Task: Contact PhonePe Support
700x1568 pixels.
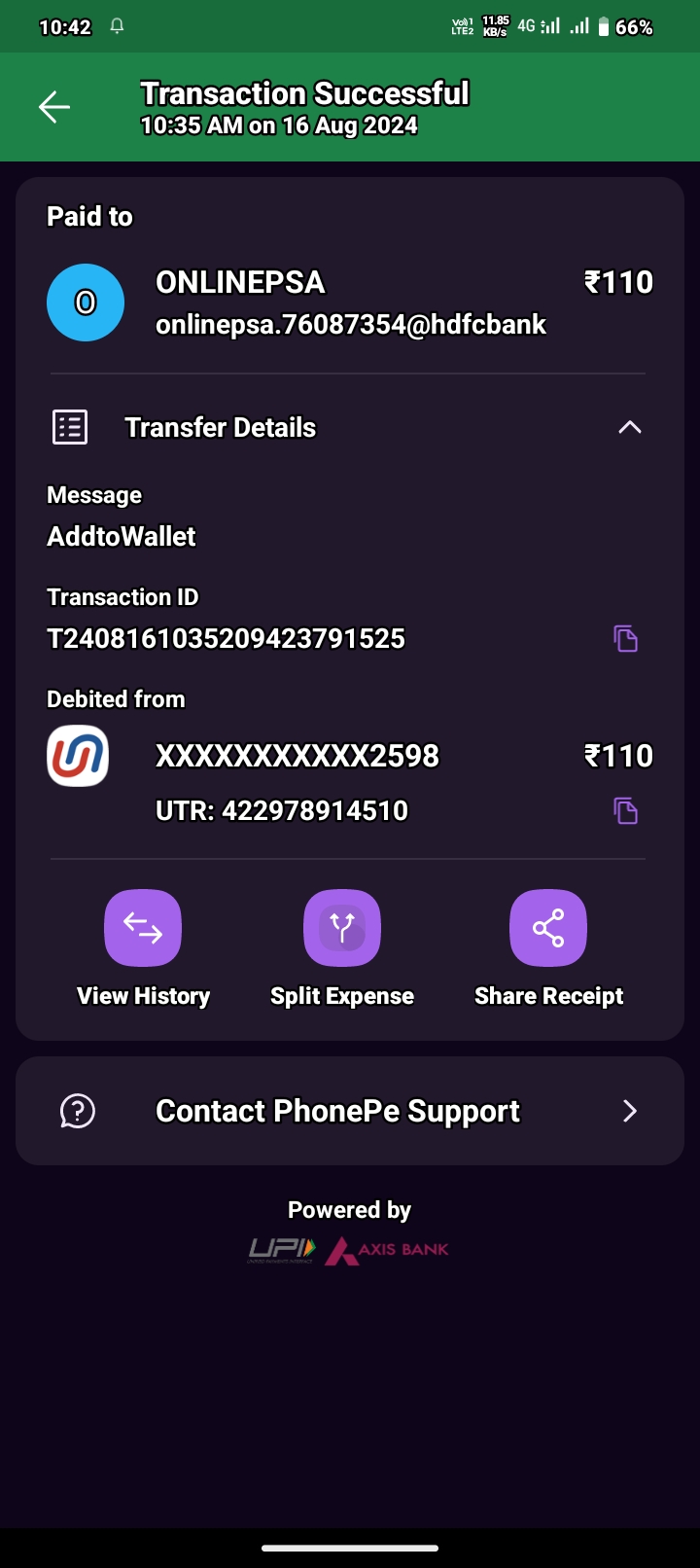Action: click(x=350, y=1111)
